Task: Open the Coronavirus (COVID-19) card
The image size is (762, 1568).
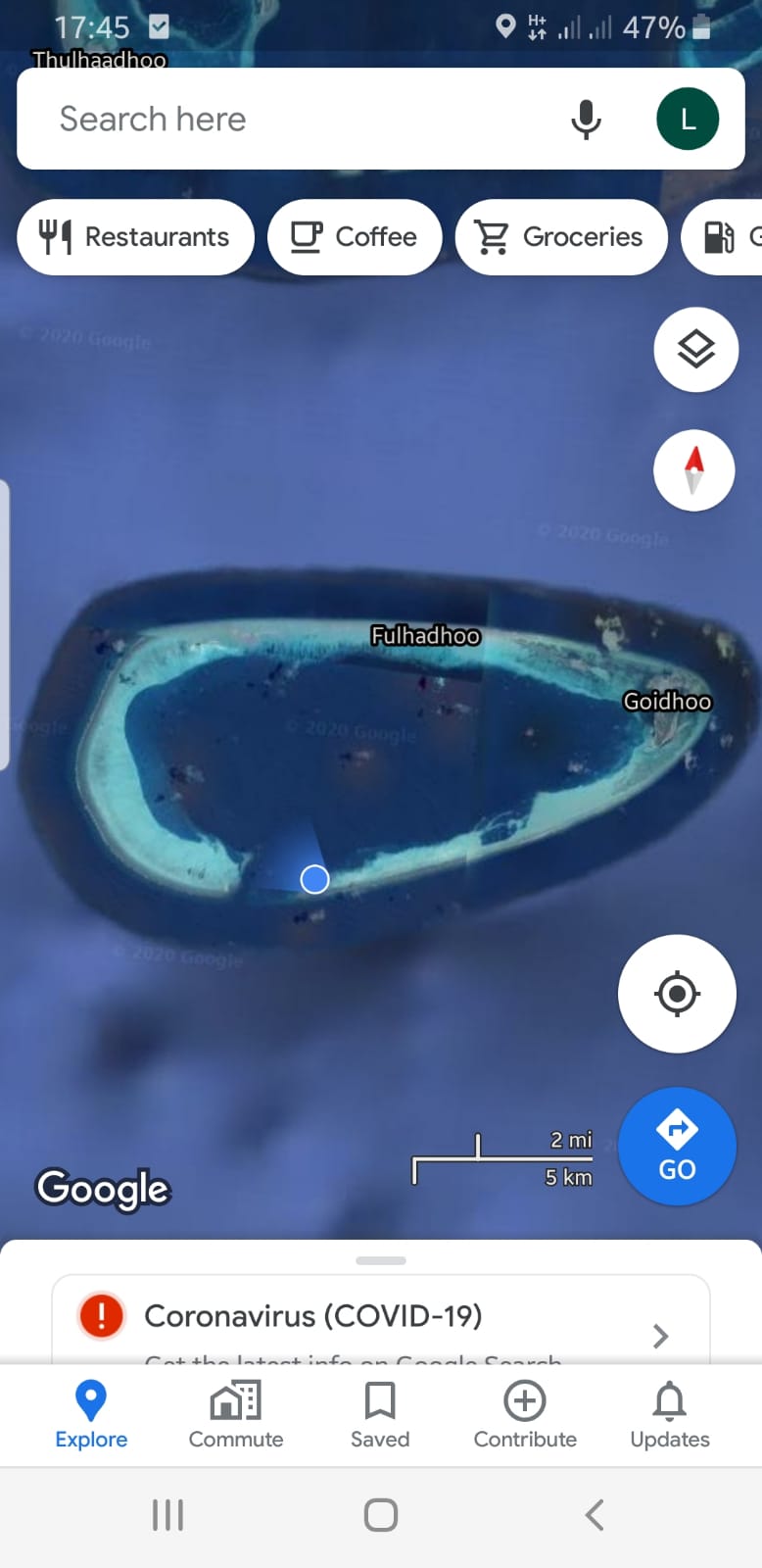Action: point(380,1319)
